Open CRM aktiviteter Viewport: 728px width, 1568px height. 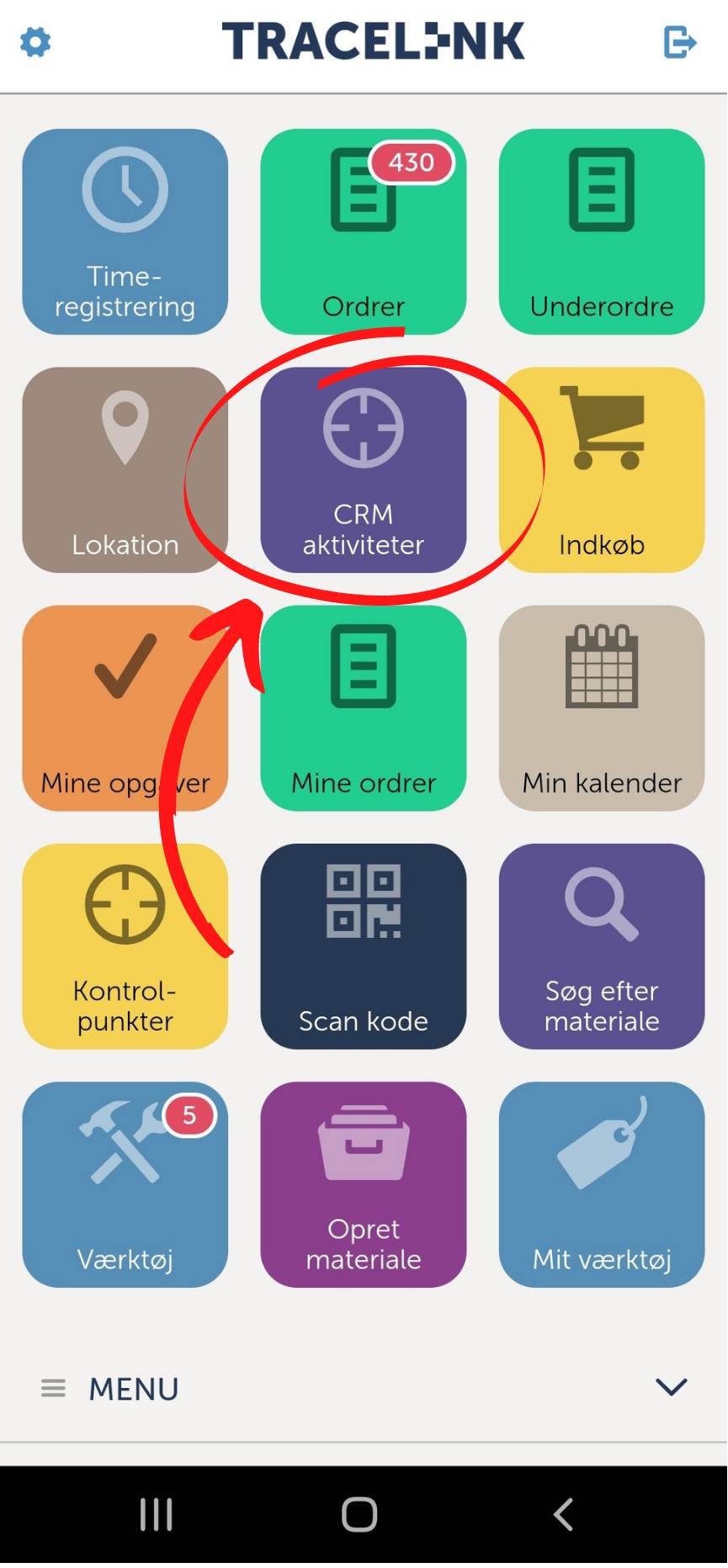click(363, 469)
